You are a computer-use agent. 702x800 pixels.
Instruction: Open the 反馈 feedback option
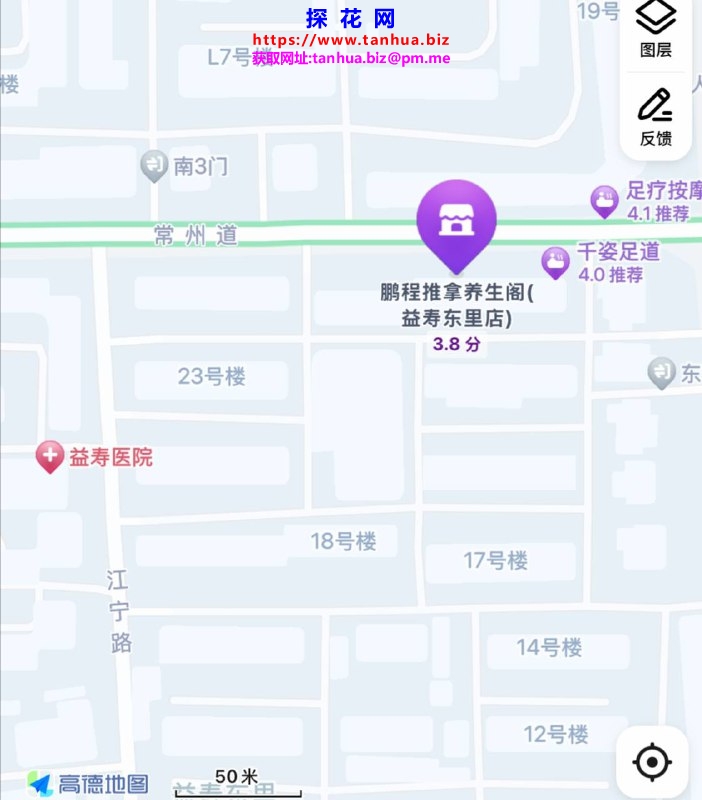coord(656,117)
